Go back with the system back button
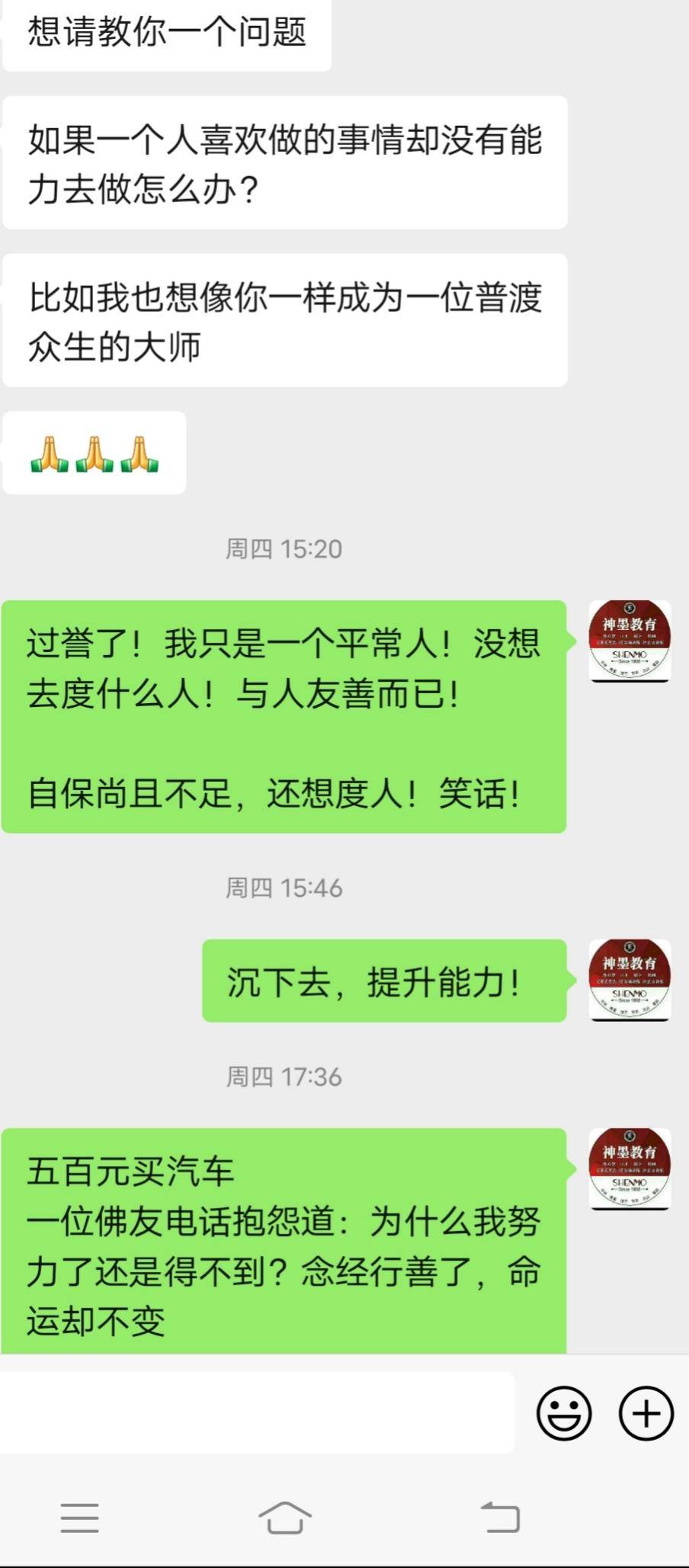 501,1517
